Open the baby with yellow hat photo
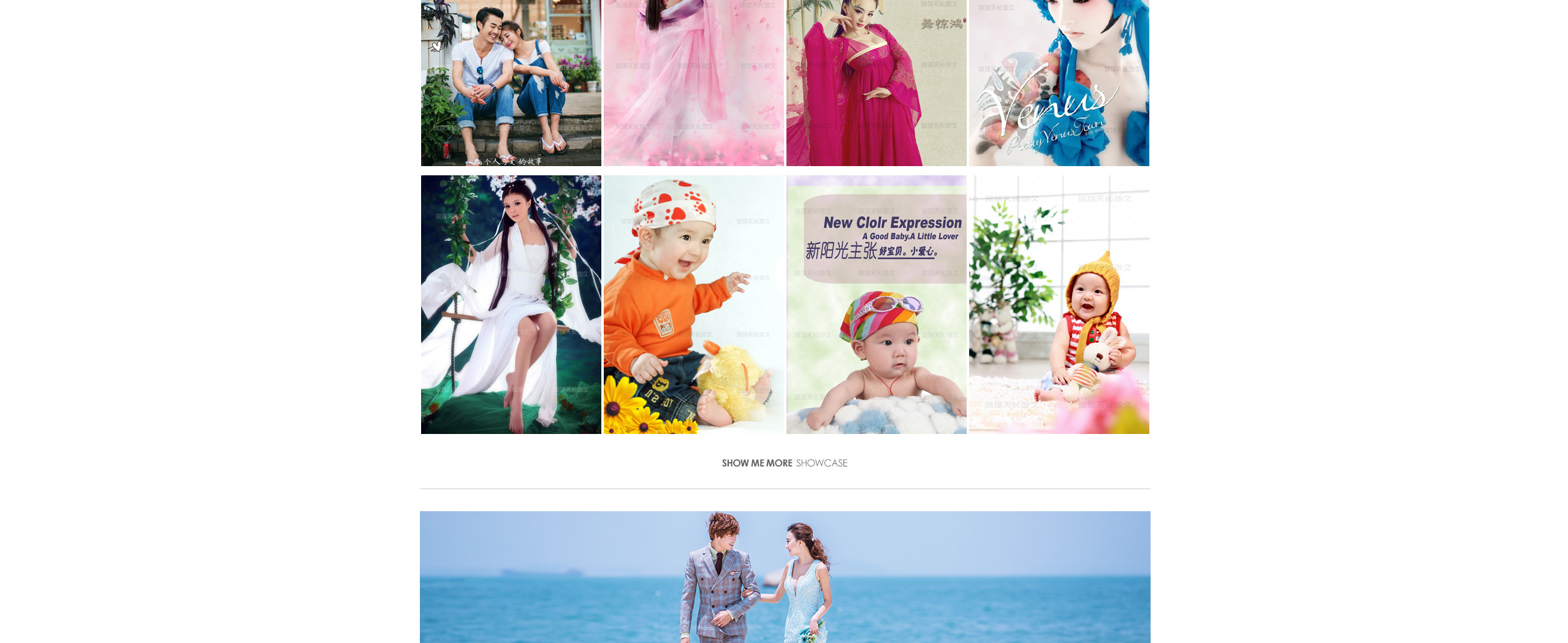The height and width of the screenshot is (643, 1568). coord(1059,305)
